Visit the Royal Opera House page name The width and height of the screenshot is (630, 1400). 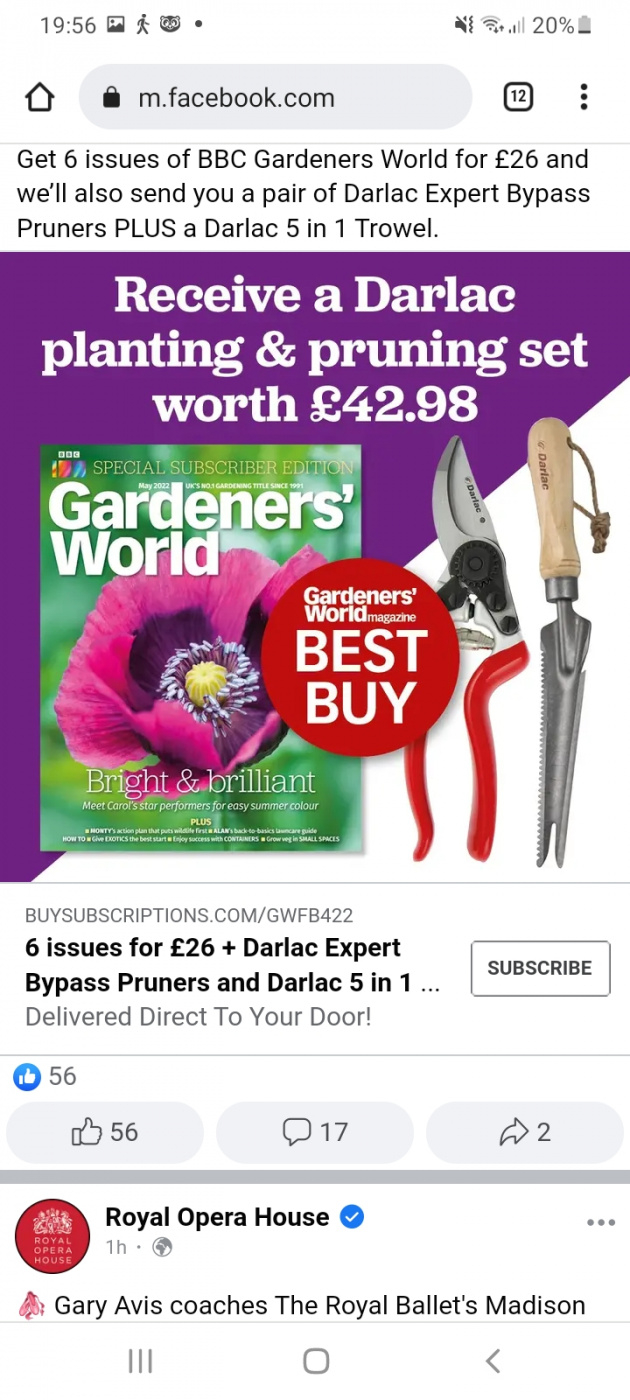(x=217, y=1217)
